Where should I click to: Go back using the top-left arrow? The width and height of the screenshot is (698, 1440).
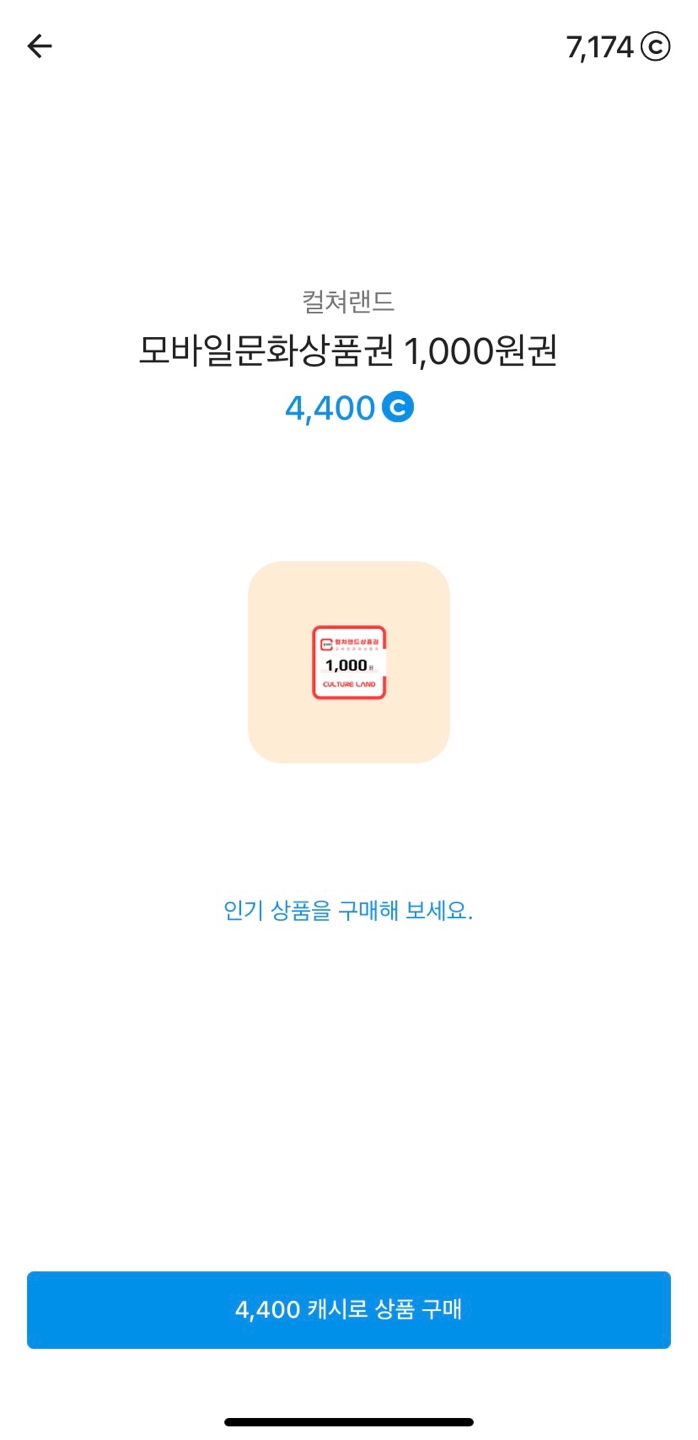pos(39,46)
